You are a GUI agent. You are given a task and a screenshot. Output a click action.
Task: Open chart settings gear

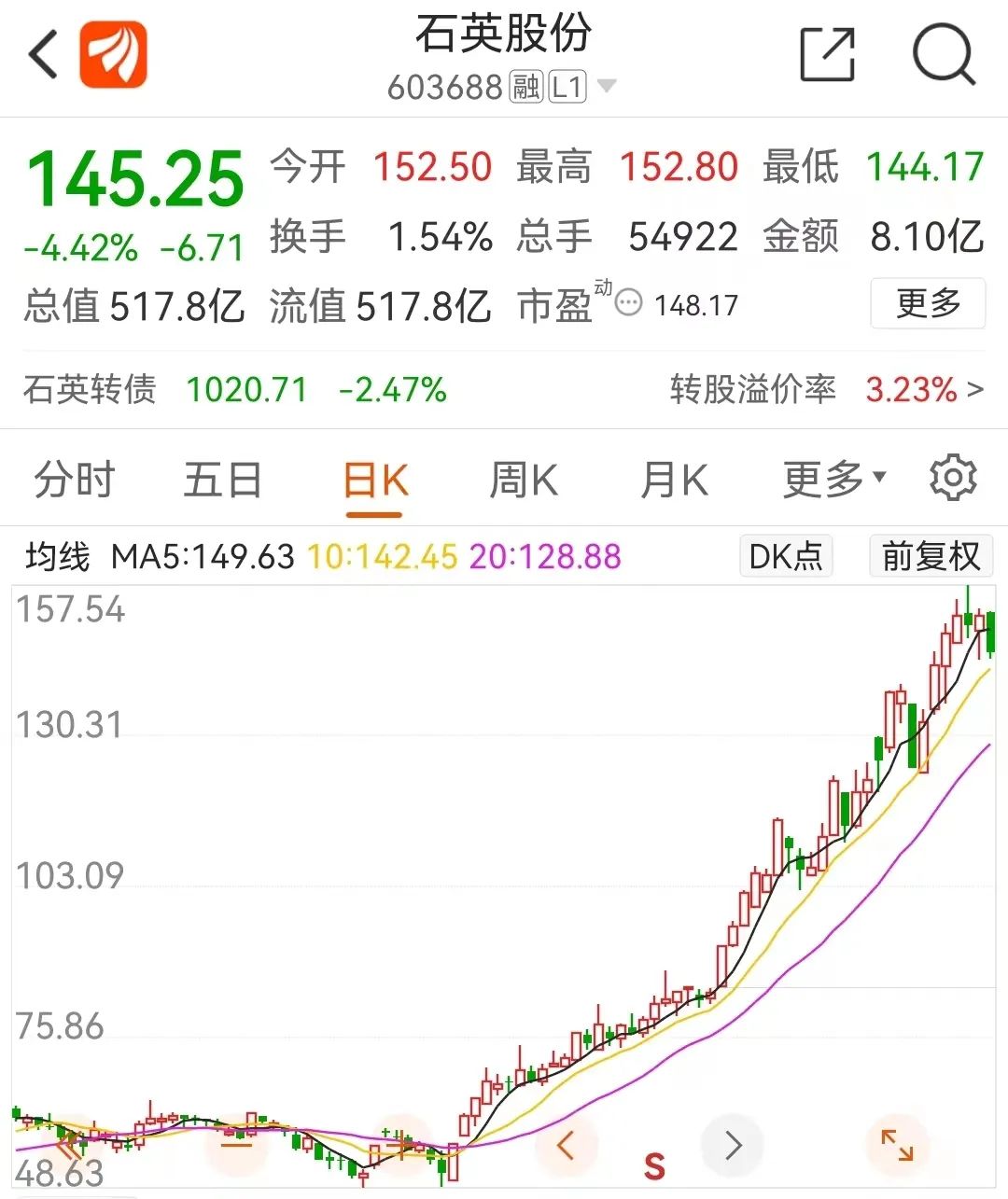click(953, 479)
